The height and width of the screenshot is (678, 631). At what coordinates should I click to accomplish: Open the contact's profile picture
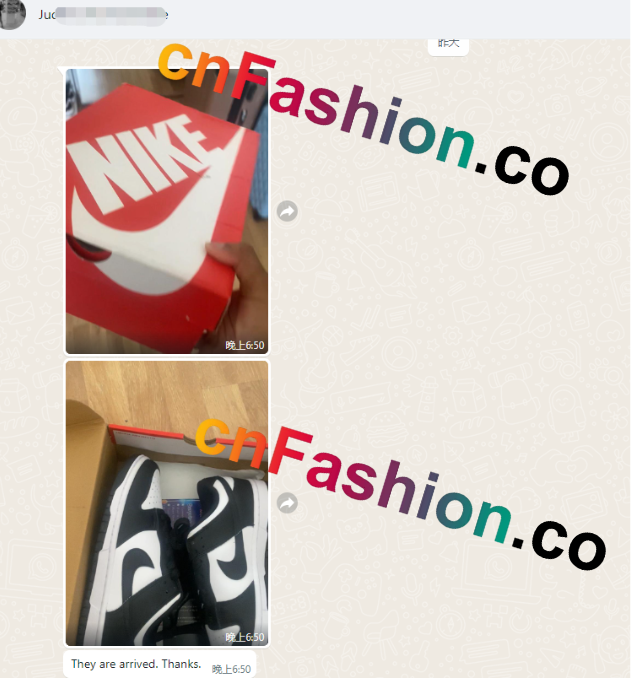pos(10,13)
